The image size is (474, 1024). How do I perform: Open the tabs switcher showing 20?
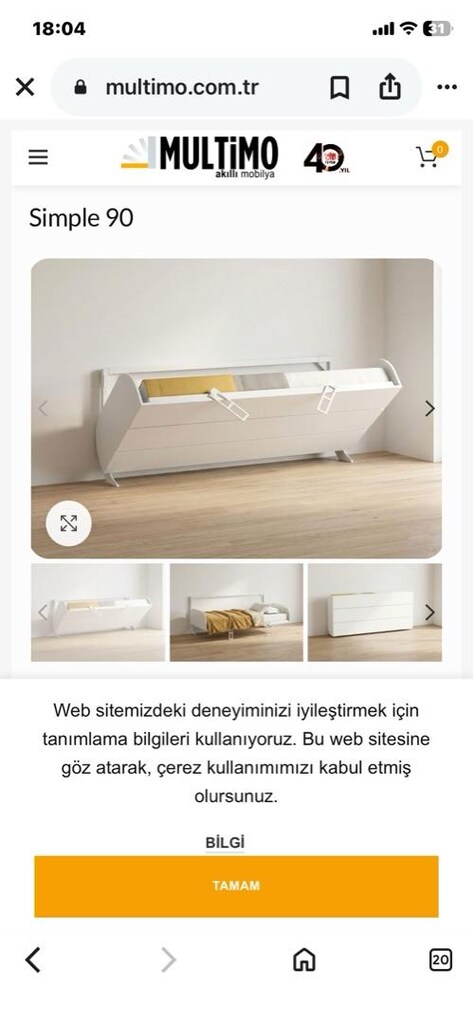pos(440,959)
